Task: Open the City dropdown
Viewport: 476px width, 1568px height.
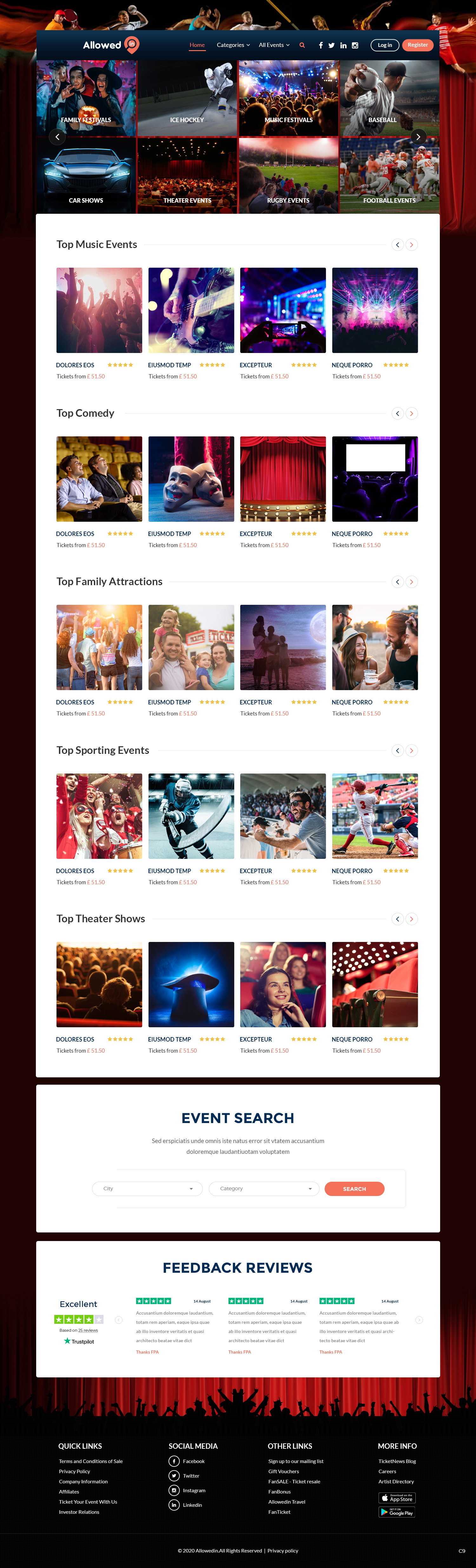Action: (x=147, y=1189)
